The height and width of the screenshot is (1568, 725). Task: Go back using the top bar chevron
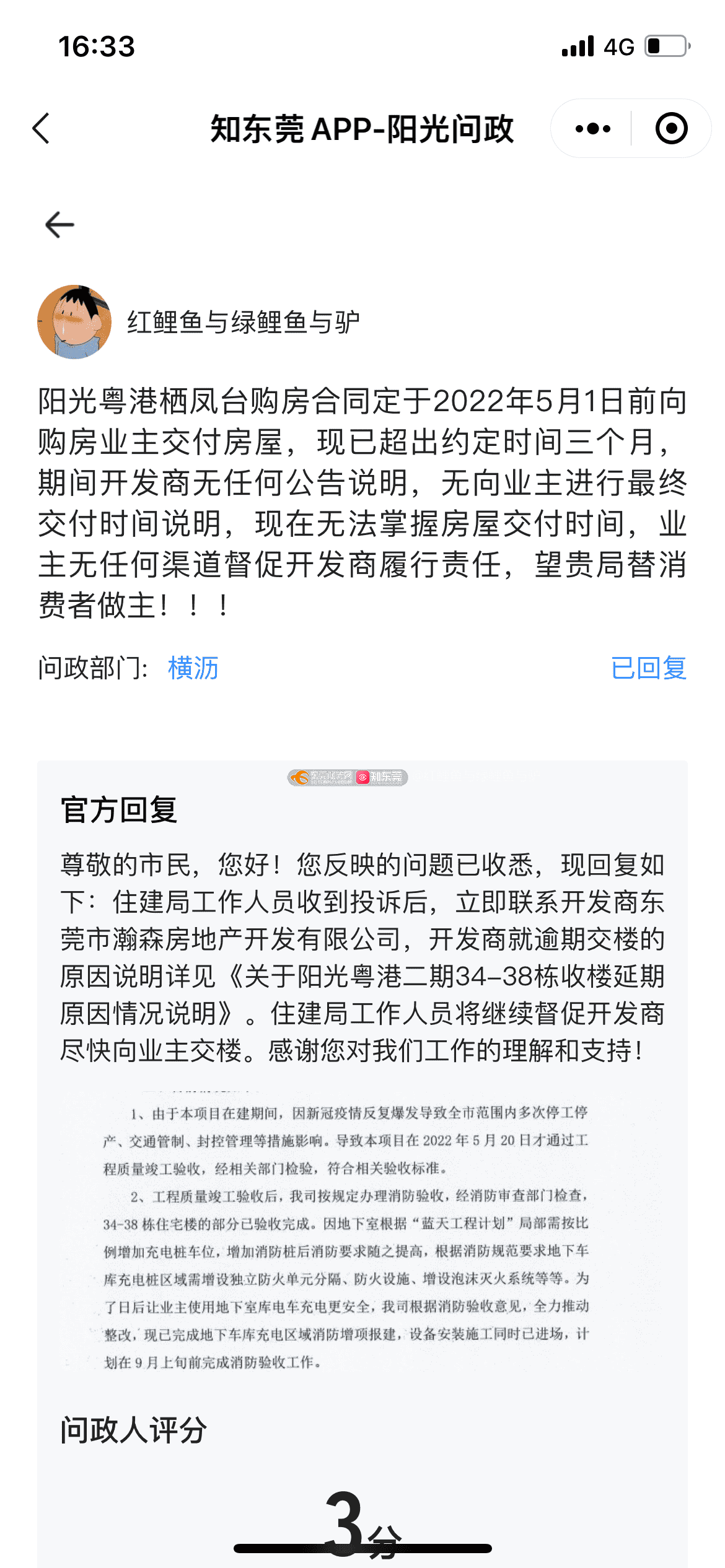tap(42, 129)
